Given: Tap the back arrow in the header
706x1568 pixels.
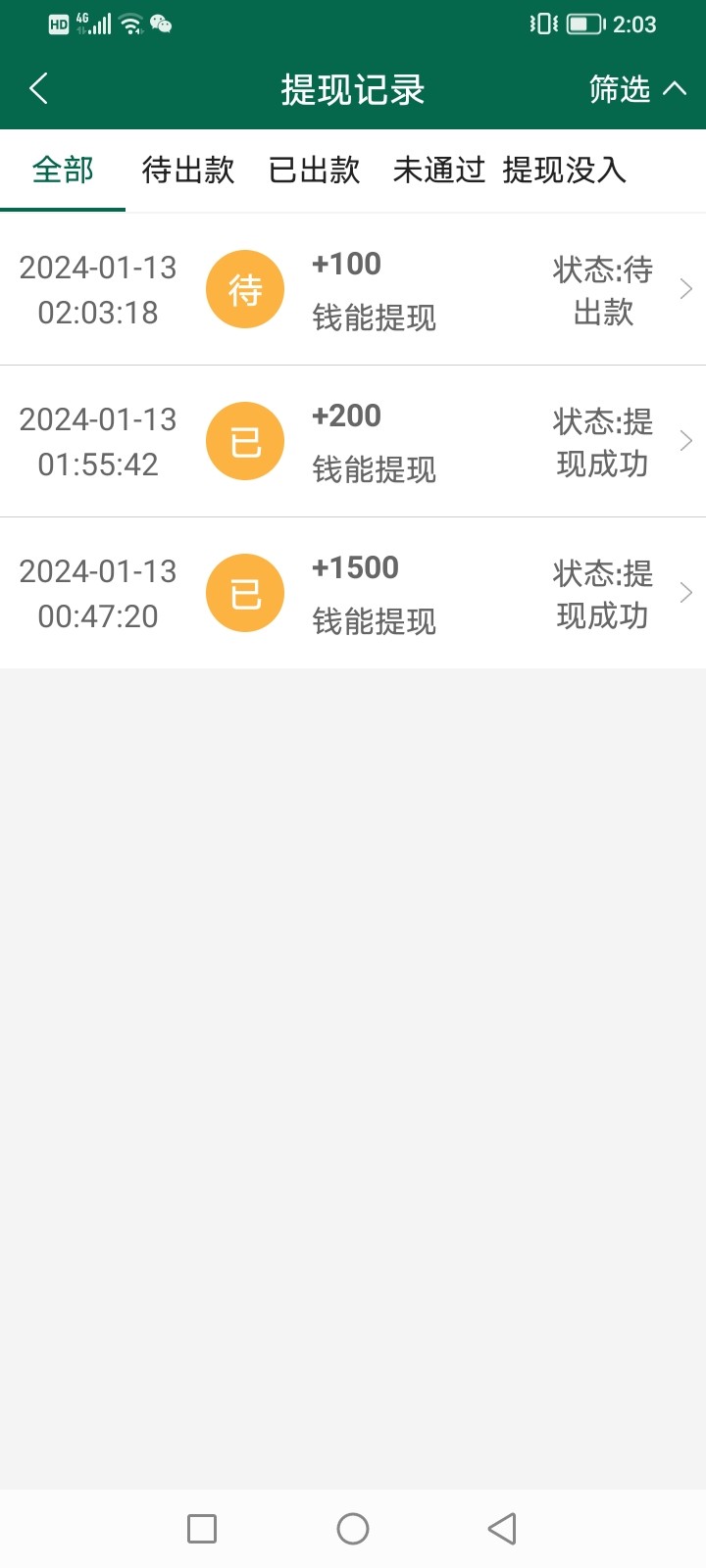Looking at the screenshot, I should [39, 88].
